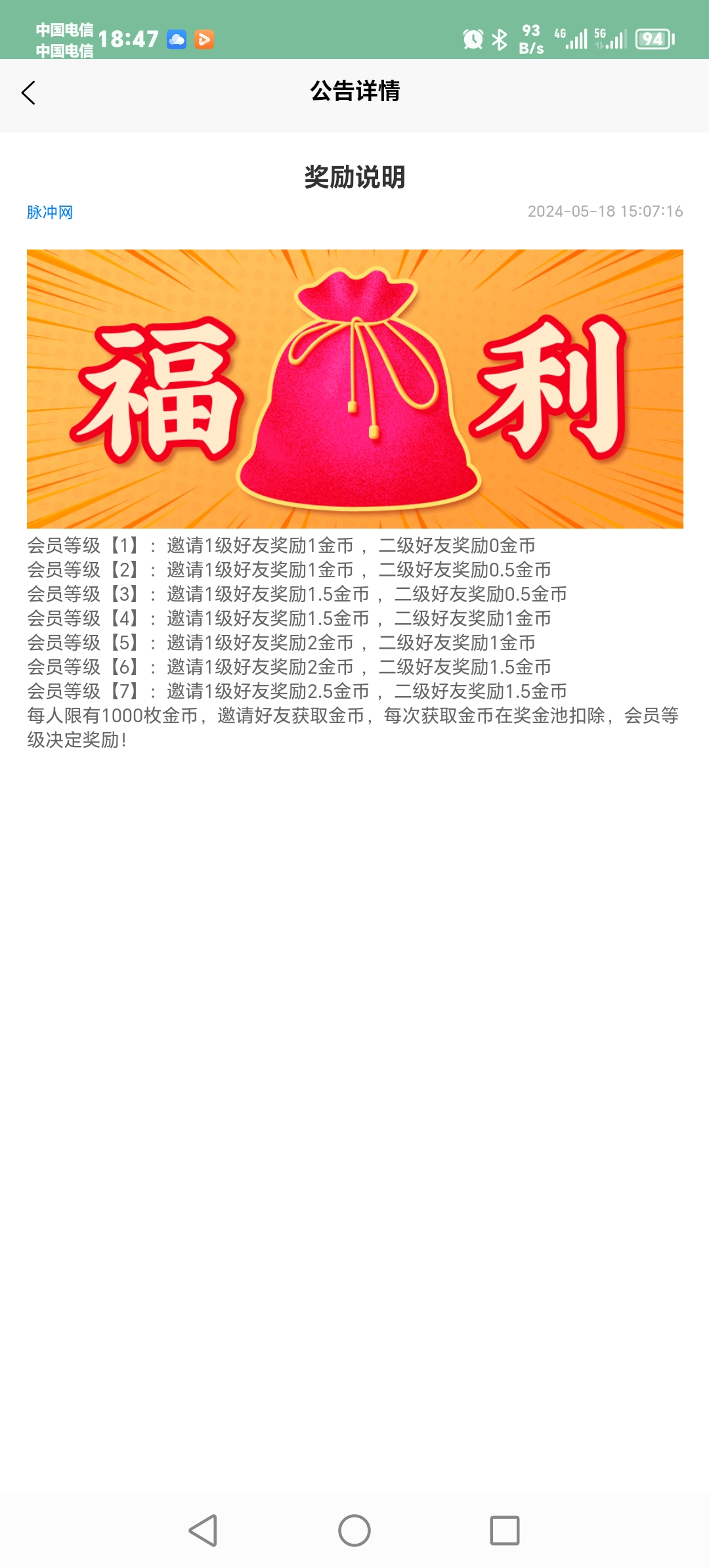Open the 脉冲网 source link
The image size is (709, 1568).
click(50, 212)
